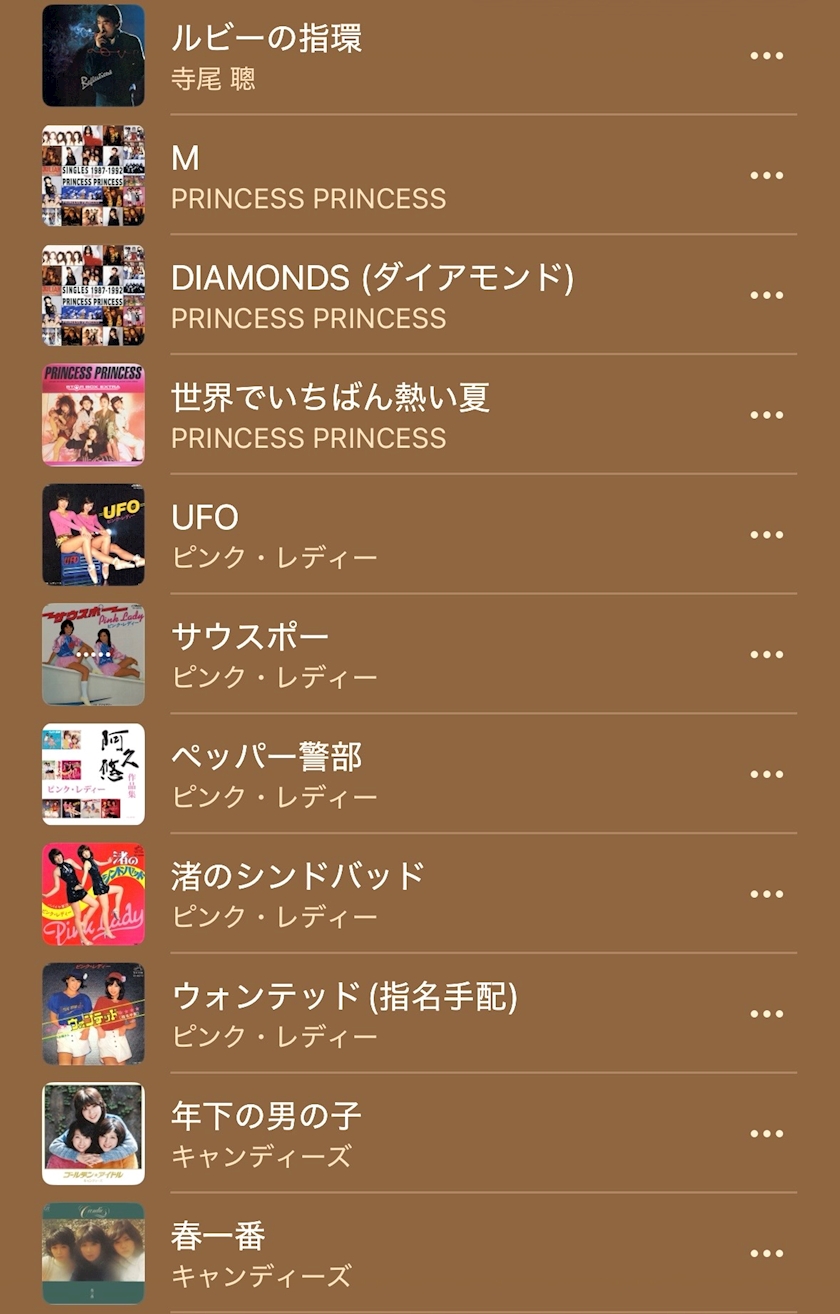The width and height of the screenshot is (840, 1314).
Task: Play DIAMONDS (ダイアモンド)
Action: pos(420,295)
